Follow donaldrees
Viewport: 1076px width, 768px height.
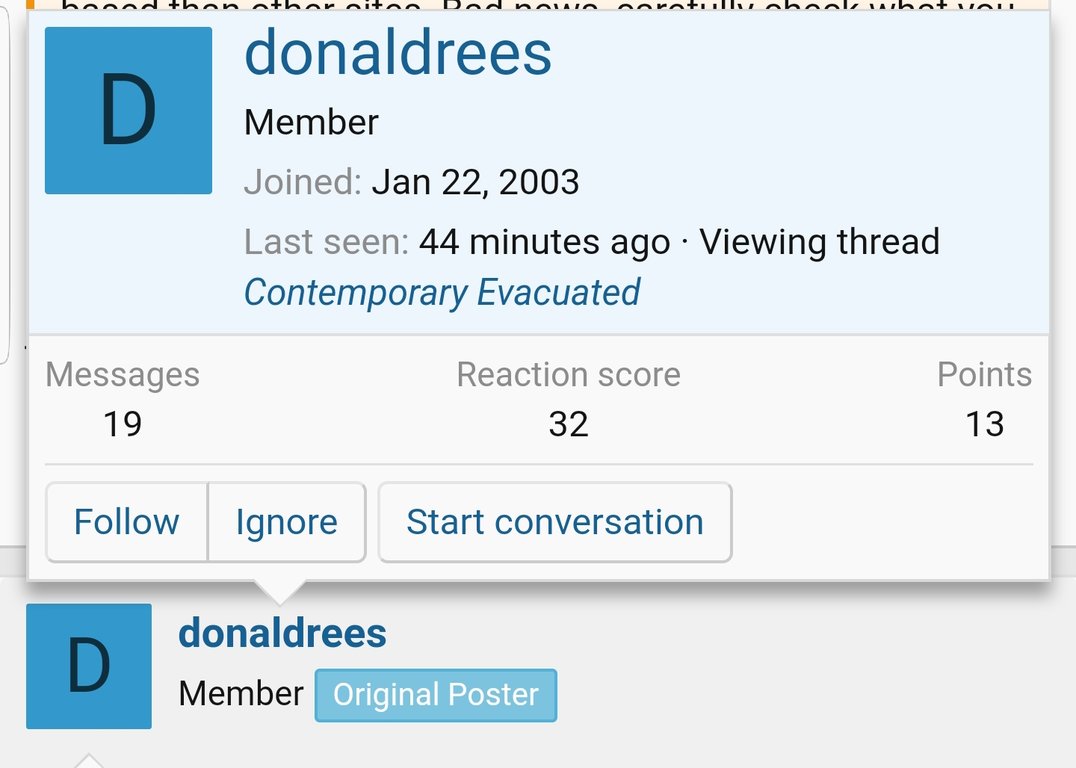click(127, 522)
